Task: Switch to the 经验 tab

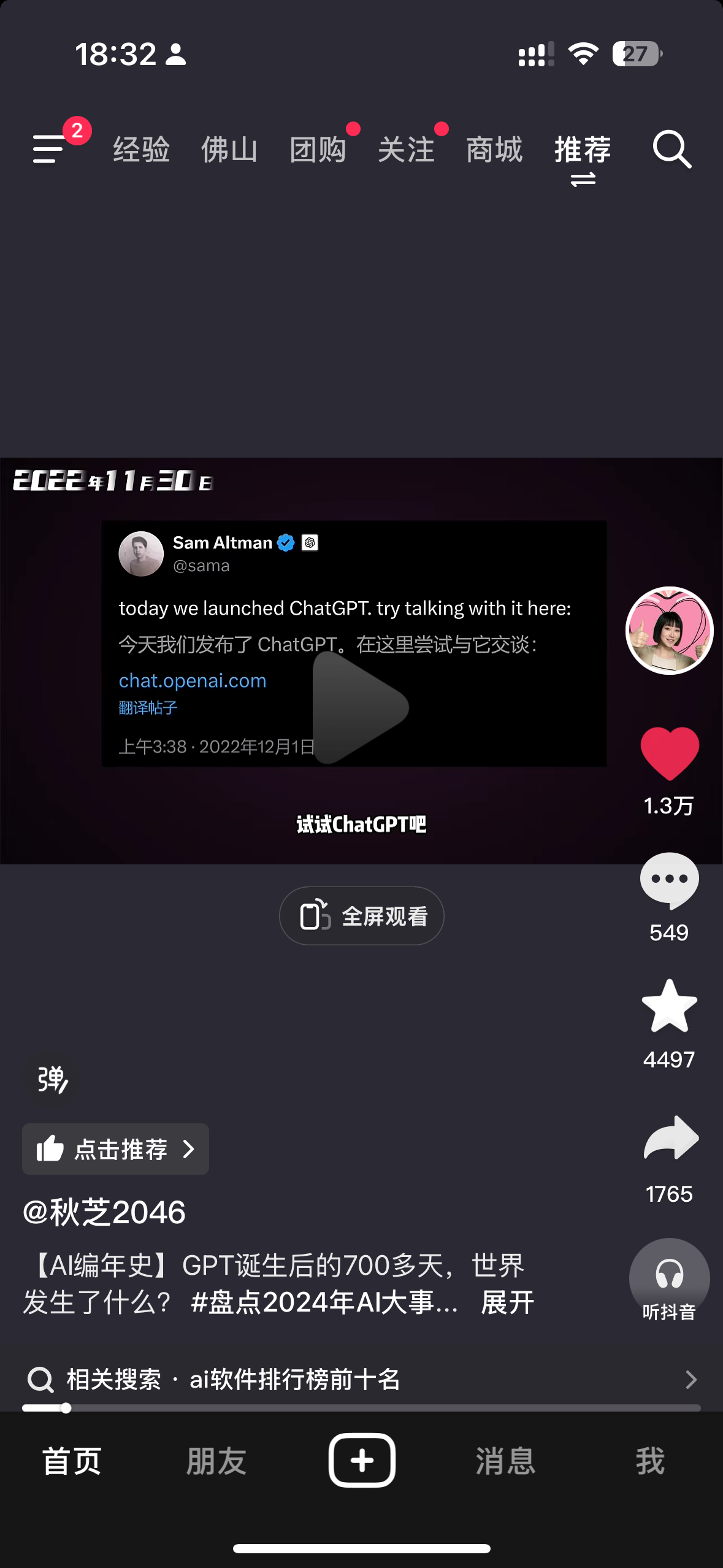Action: point(141,150)
